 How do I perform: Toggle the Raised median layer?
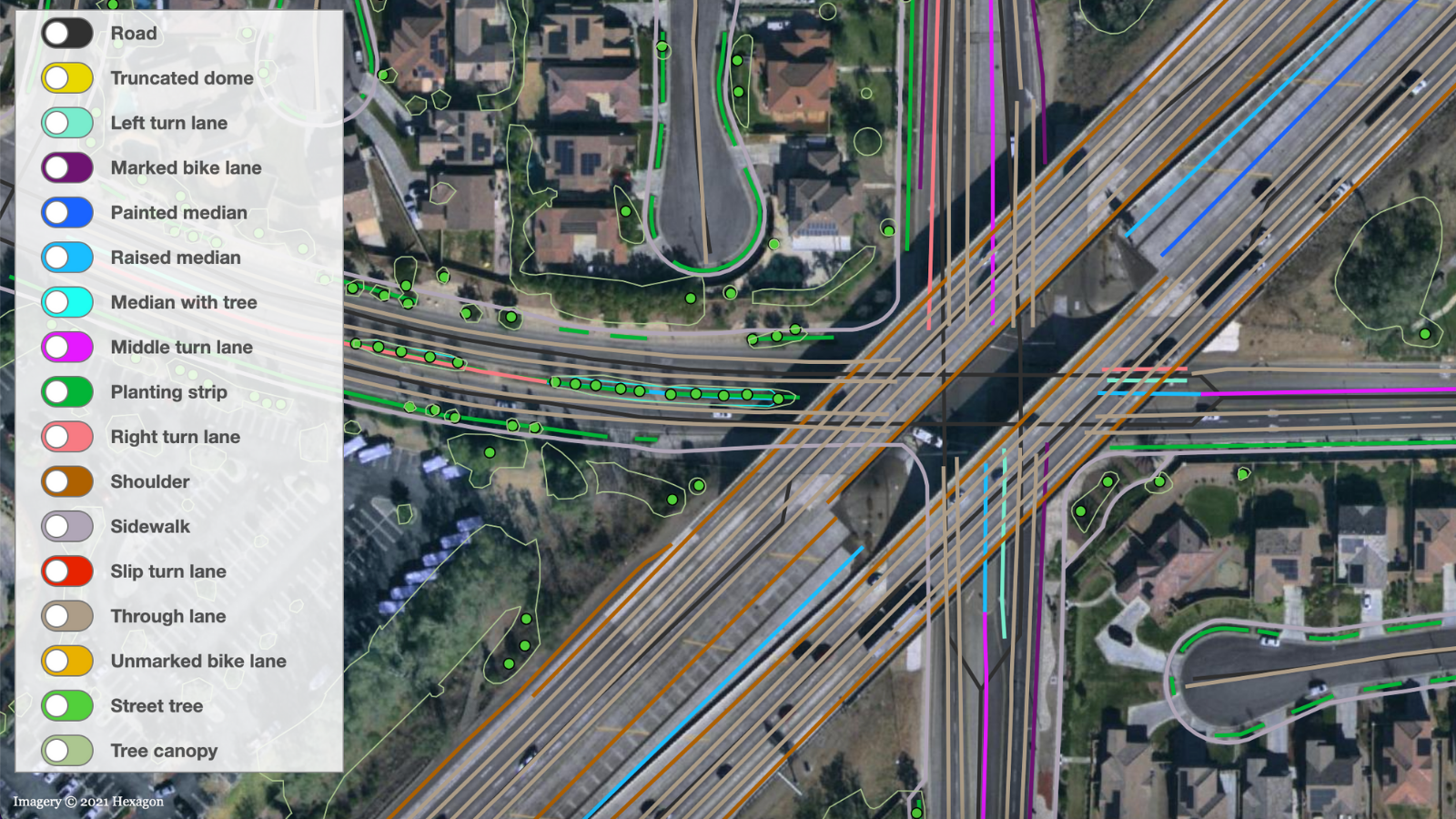coord(66,258)
